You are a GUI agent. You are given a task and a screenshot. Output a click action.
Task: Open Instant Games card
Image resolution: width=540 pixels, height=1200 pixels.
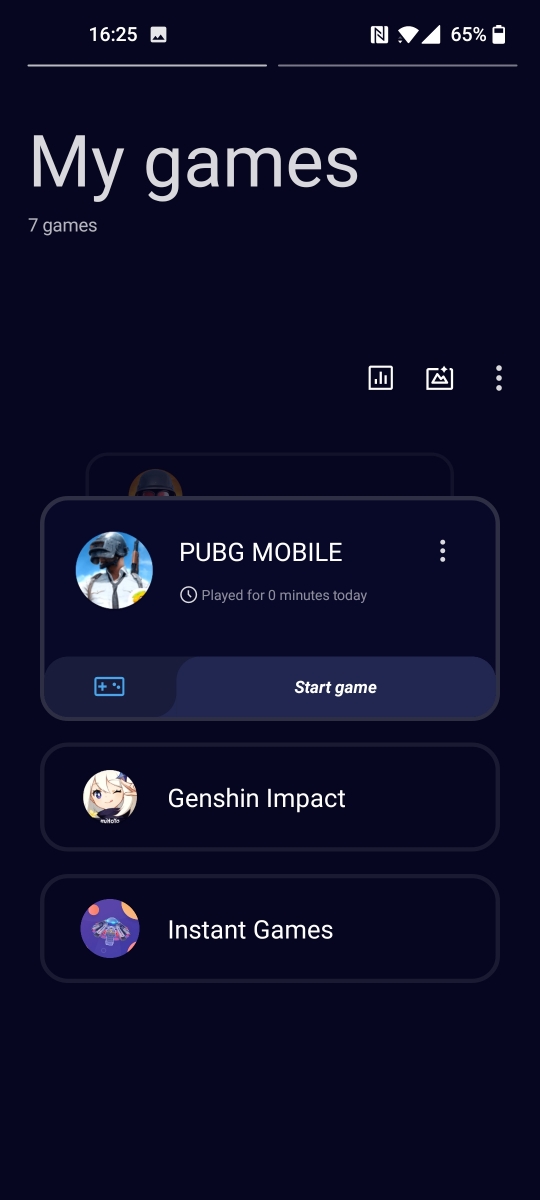coord(270,929)
